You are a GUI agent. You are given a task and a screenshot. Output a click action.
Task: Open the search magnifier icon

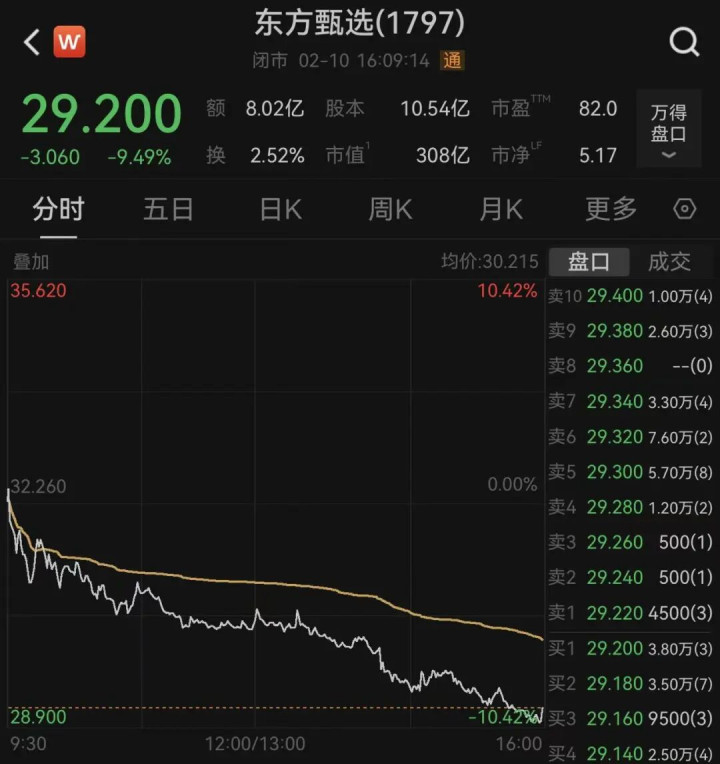pyautogui.click(x=684, y=42)
